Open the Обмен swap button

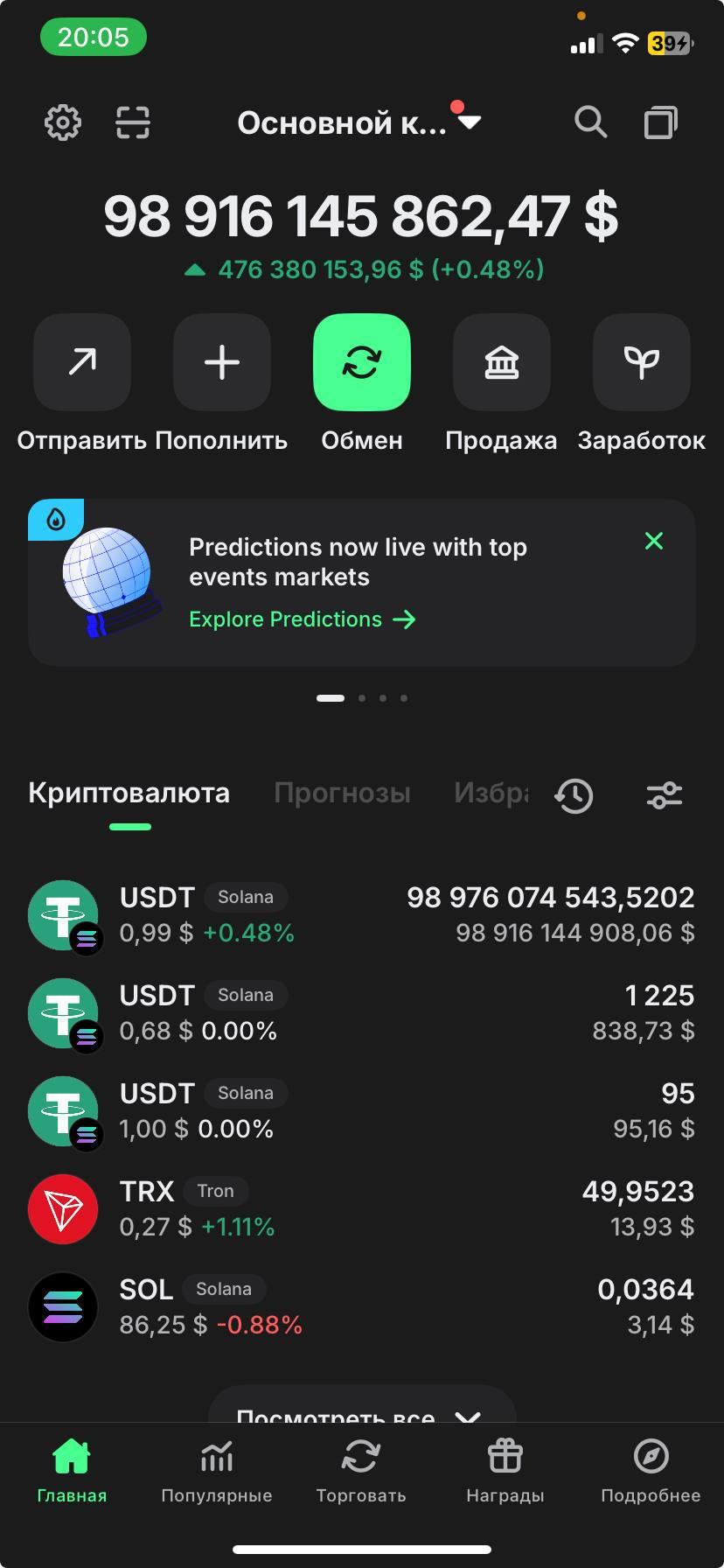point(362,362)
